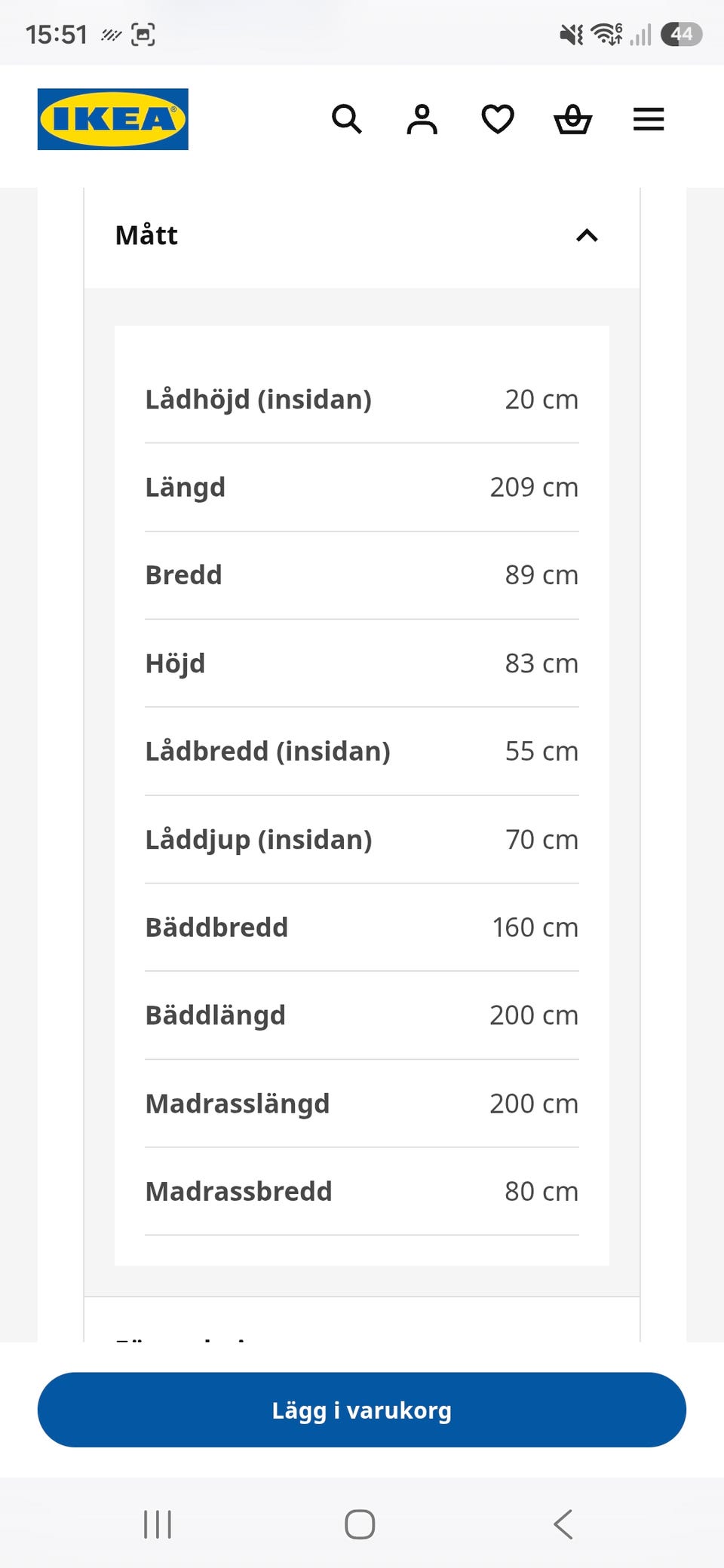Go to the IKEA home page logo
Screen dimensions: 724x1568
click(113, 119)
